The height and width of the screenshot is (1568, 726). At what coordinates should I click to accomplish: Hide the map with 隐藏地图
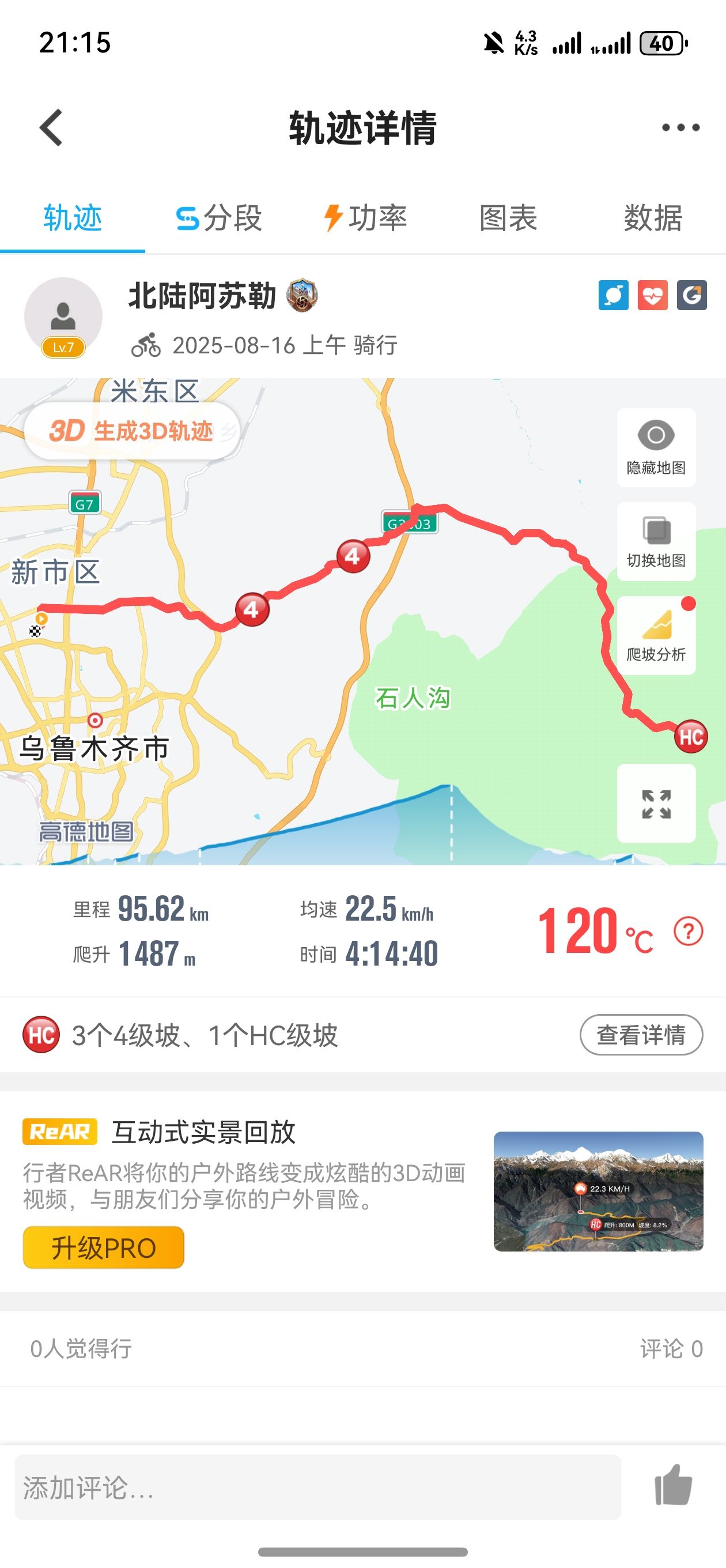tap(656, 447)
